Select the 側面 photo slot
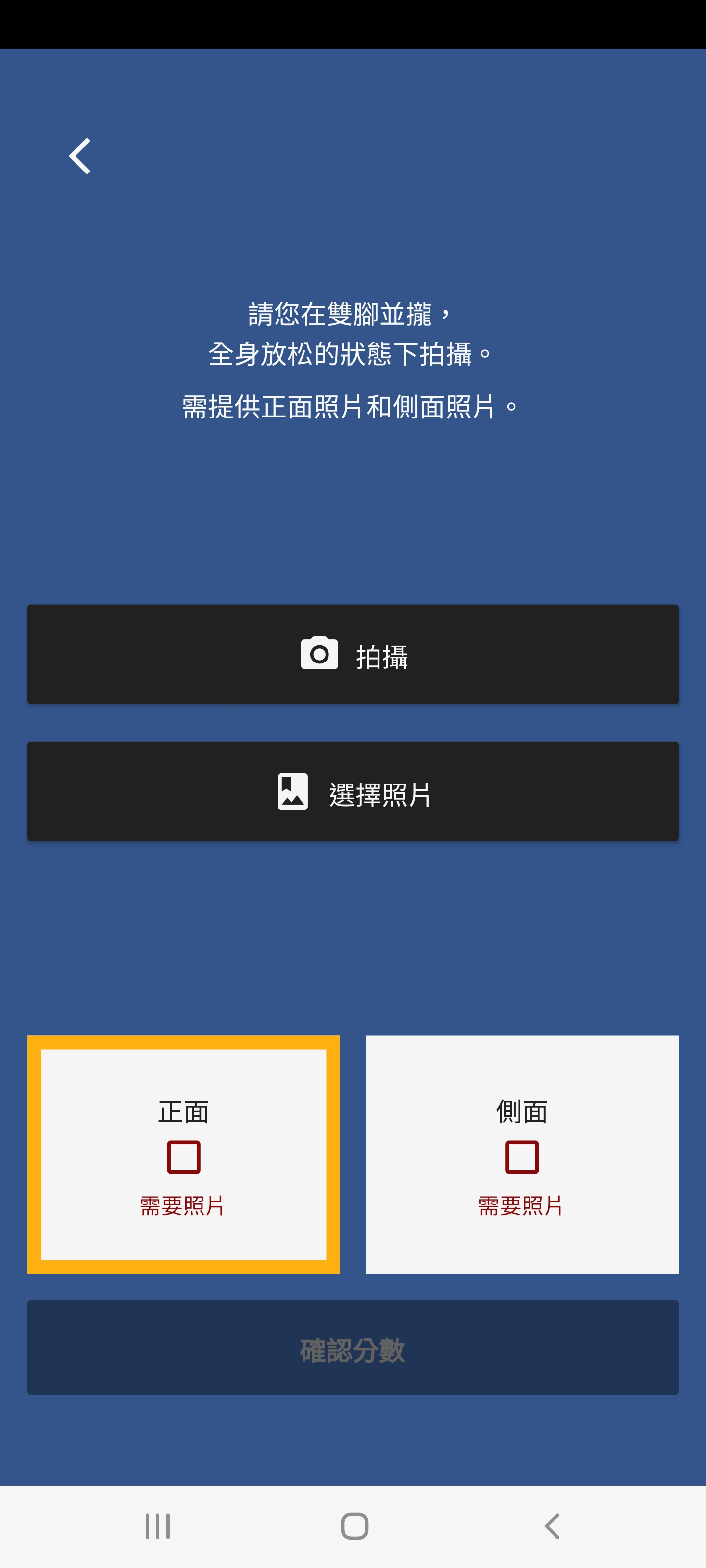The height and width of the screenshot is (1568, 706). pos(522,1154)
